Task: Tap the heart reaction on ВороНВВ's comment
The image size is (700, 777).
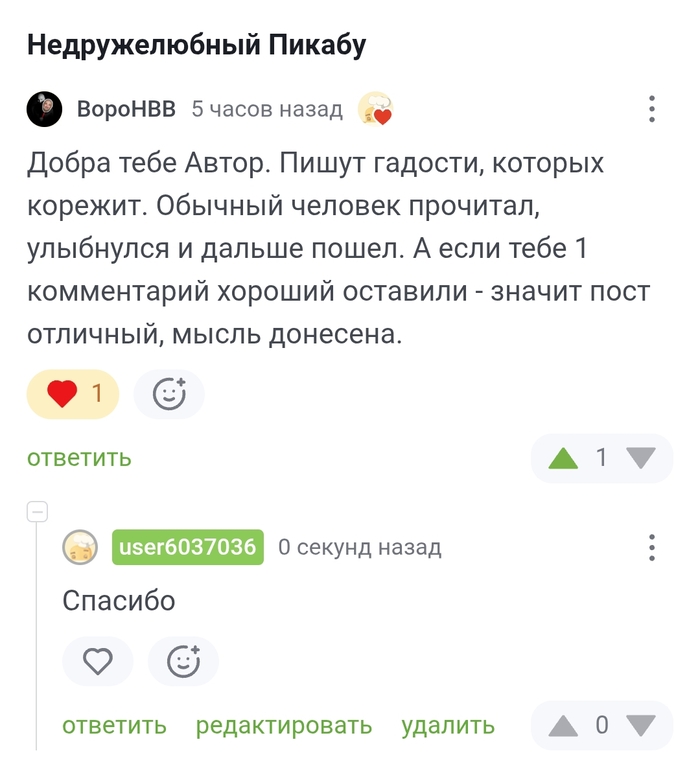Action: (x=73, y=394)
